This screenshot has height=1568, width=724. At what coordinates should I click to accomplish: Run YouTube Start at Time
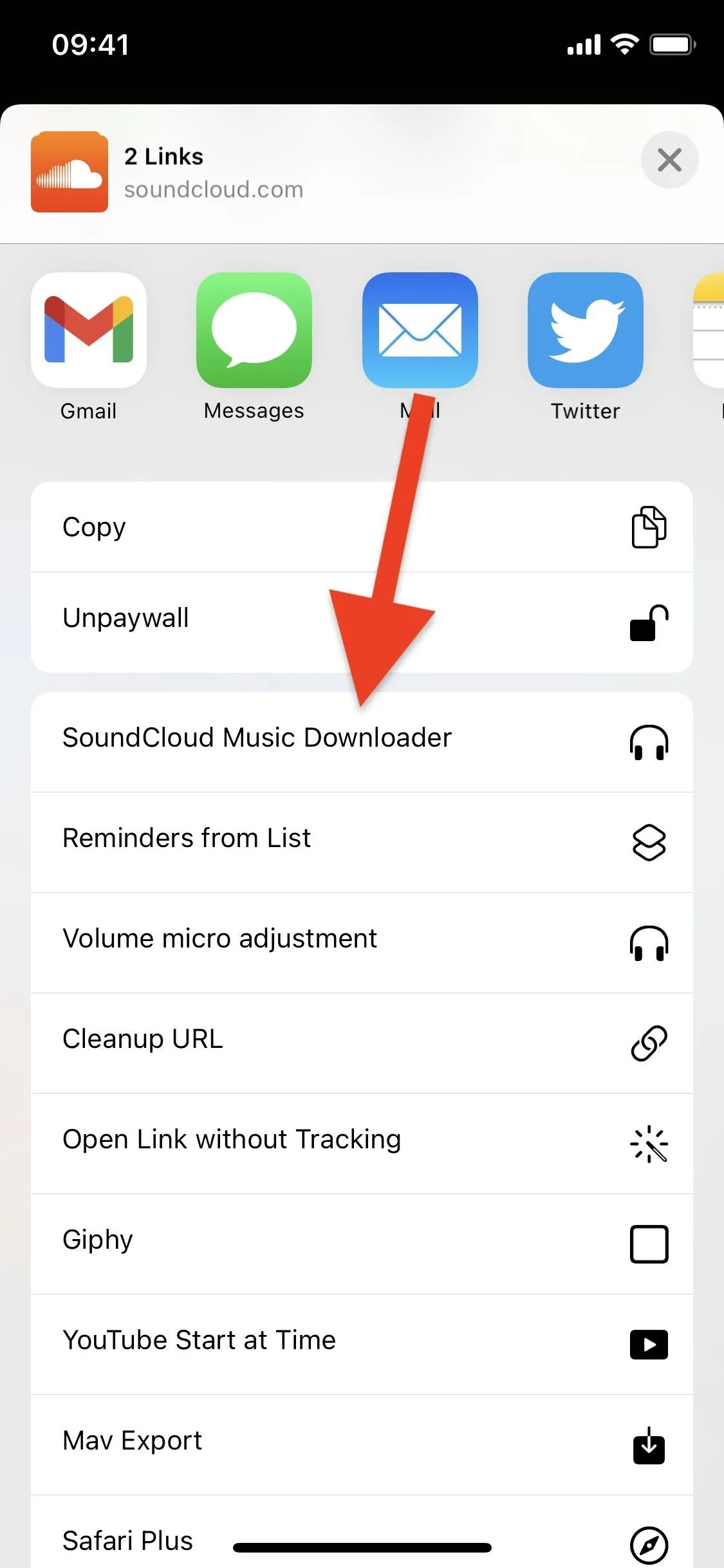click(362, 1344)
